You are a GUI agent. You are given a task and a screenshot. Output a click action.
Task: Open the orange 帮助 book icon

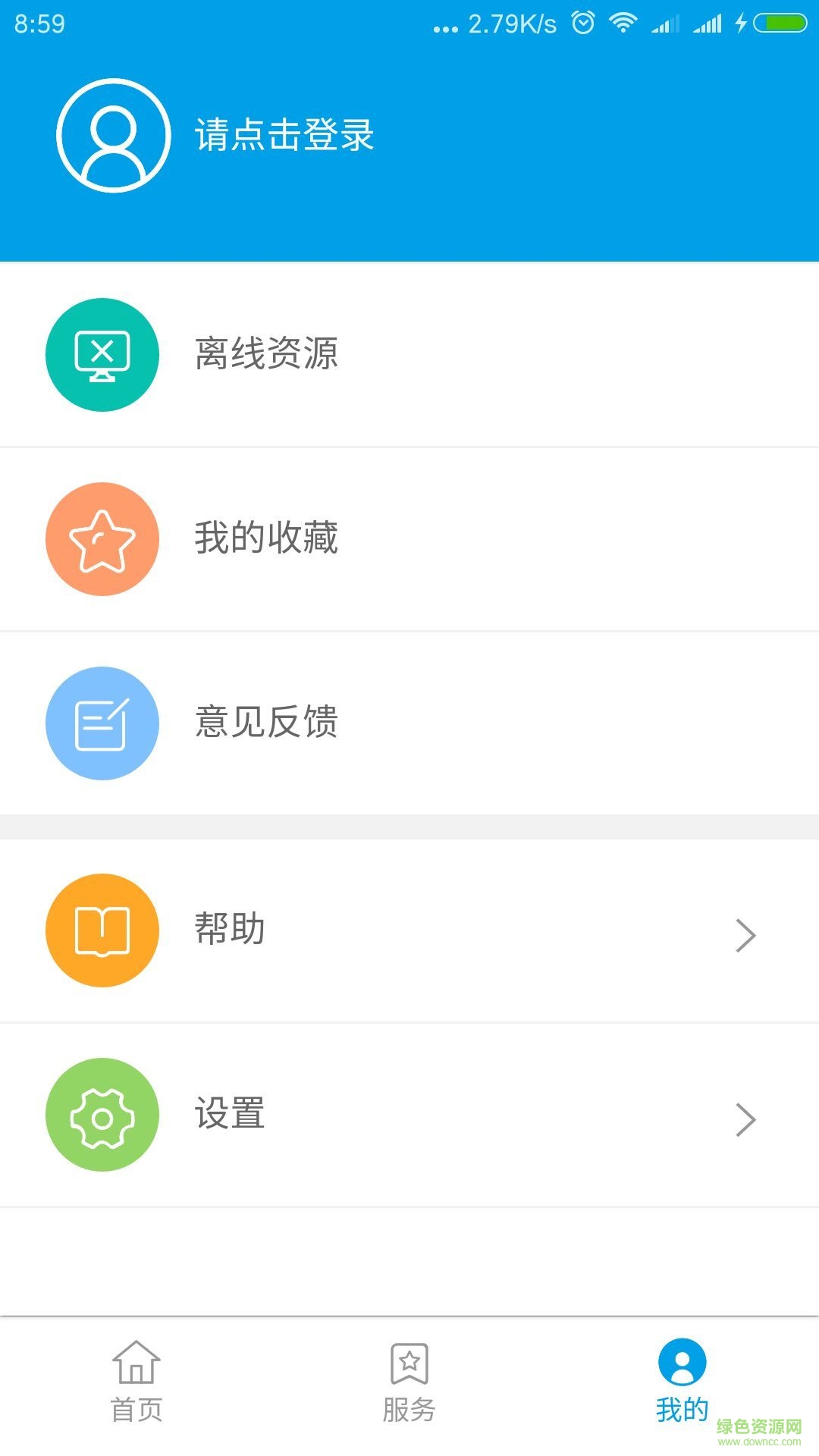pos(102,931)
